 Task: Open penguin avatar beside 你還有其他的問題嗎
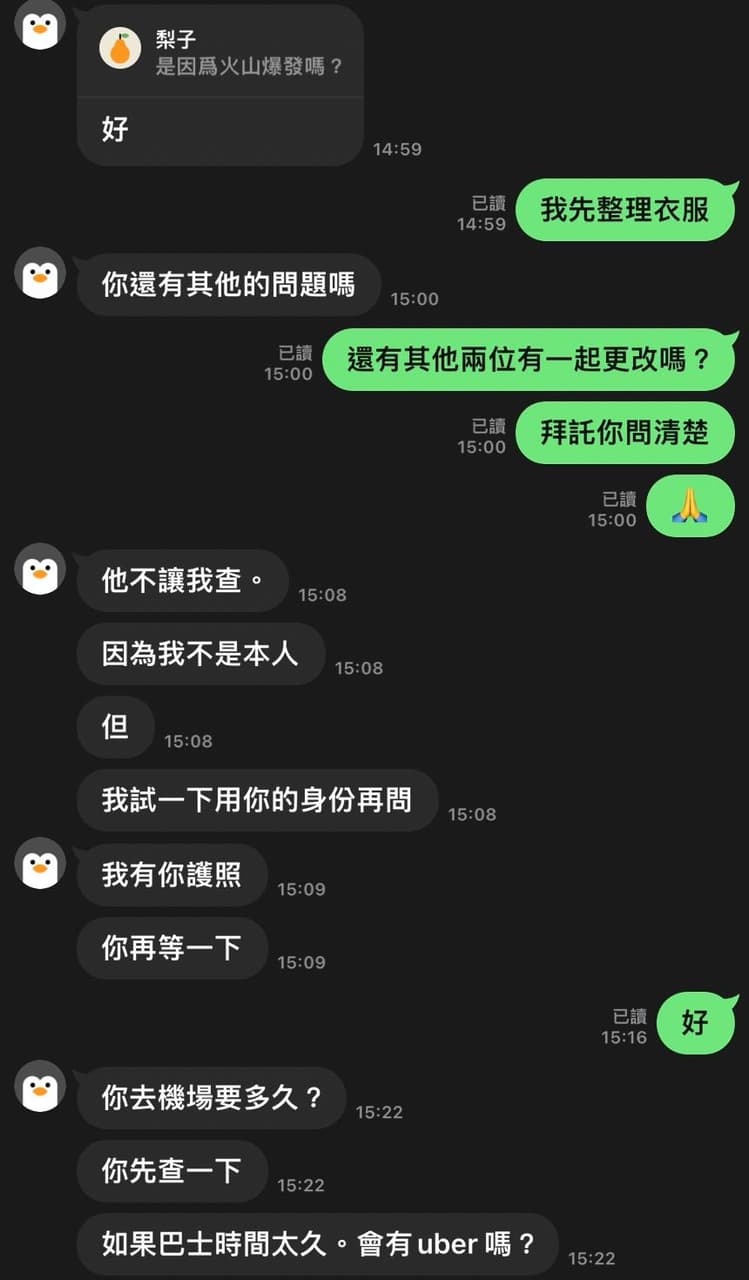coord(40,273)
